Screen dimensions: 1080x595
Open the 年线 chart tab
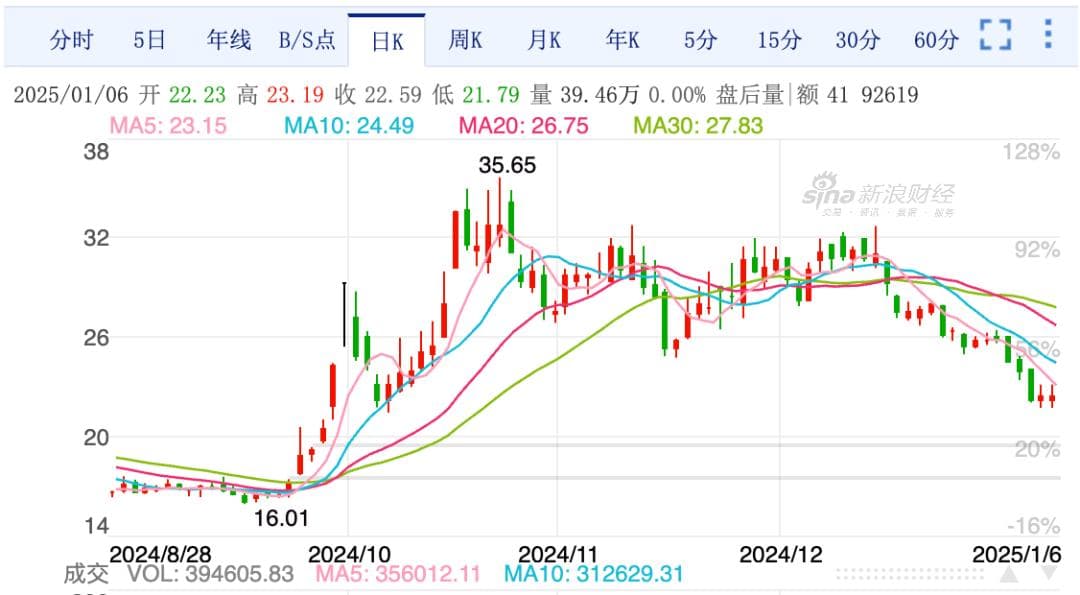point(229,40)
